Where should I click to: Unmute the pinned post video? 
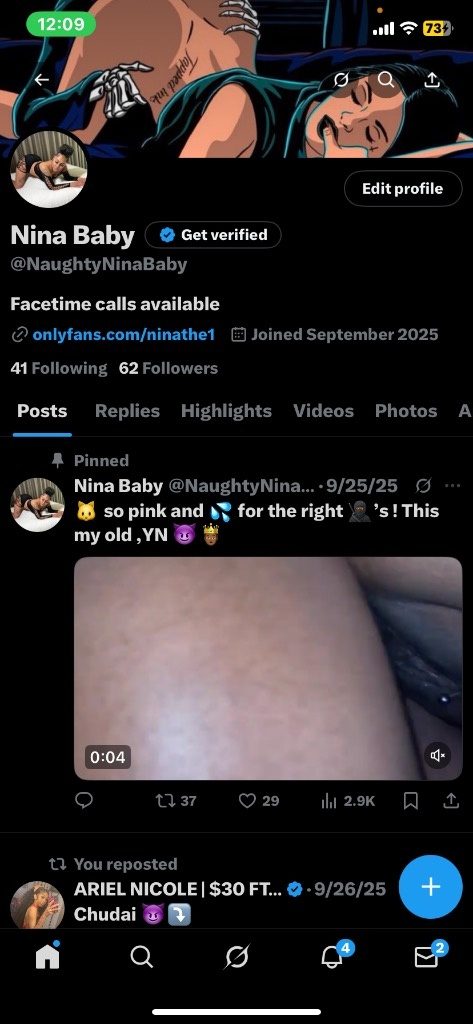tap(438, 756)
